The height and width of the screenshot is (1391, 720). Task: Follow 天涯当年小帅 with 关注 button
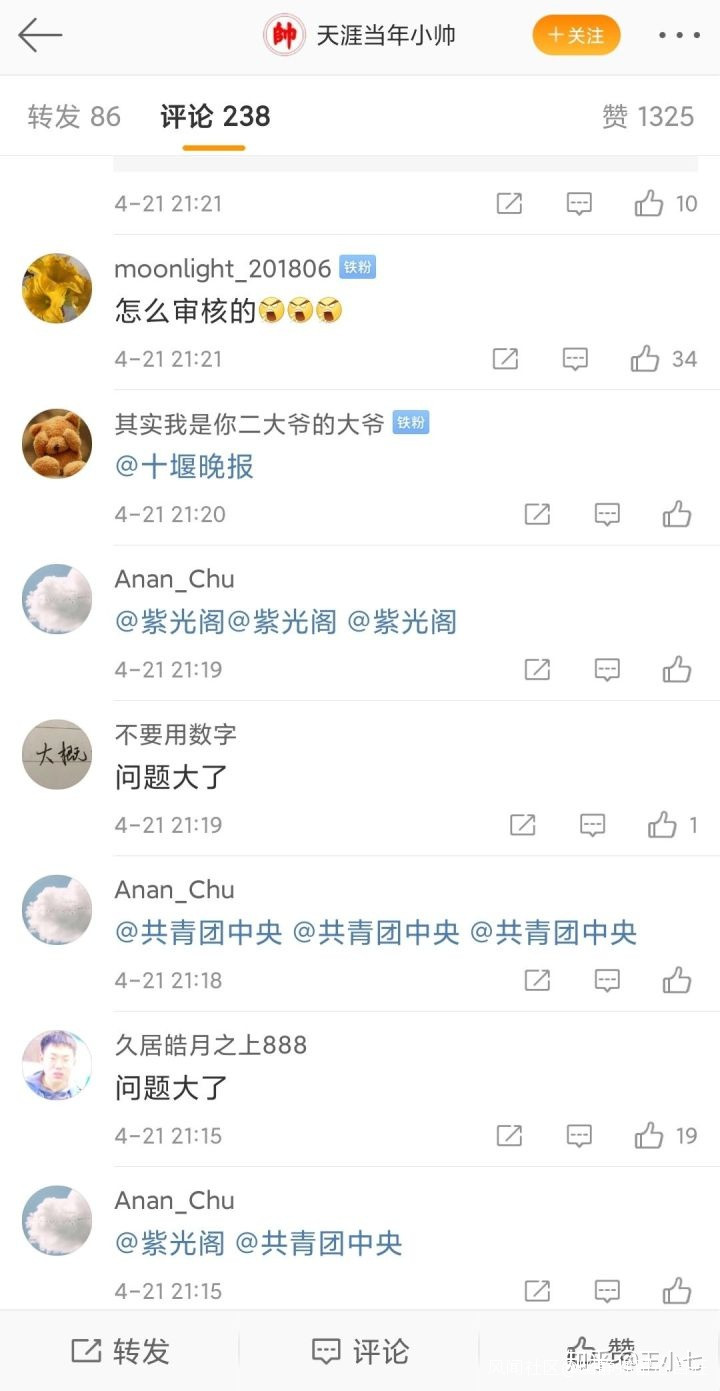(576, 35)
